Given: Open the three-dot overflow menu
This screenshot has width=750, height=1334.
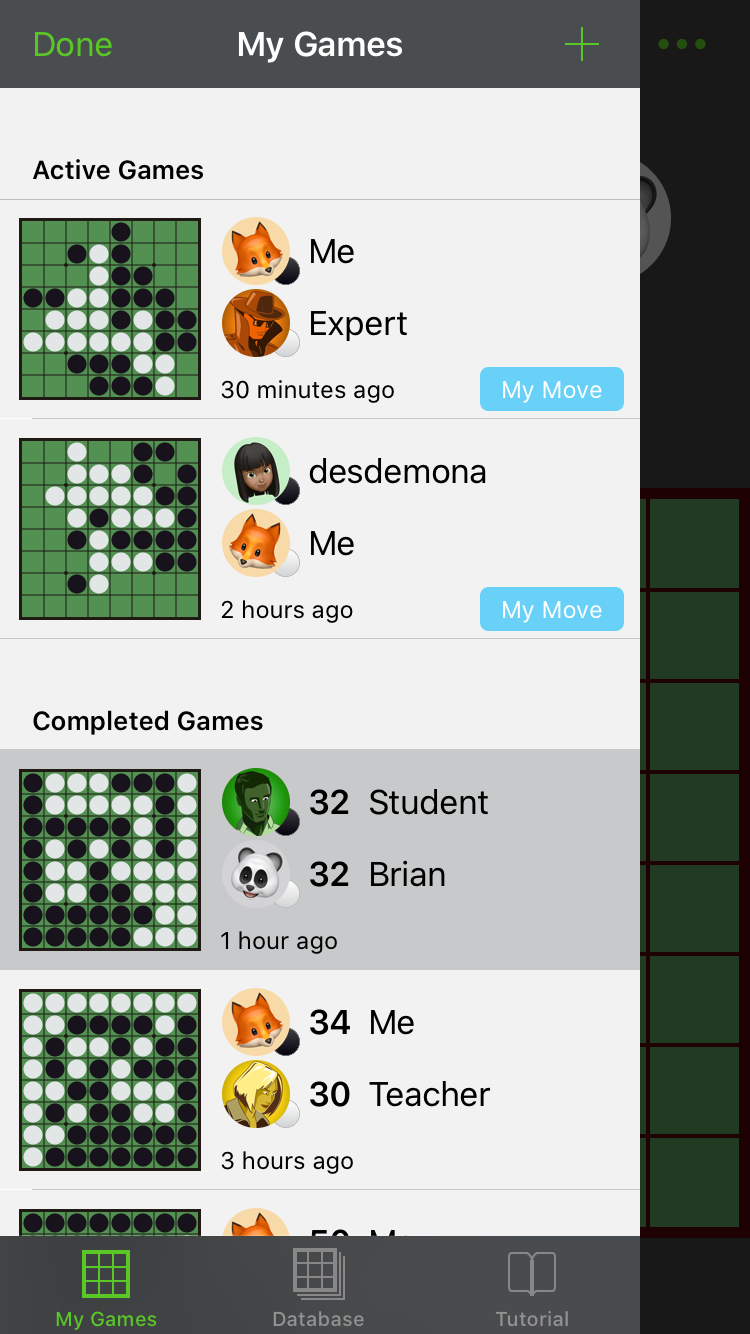Looking at the screenshot, I should [682, 44].
